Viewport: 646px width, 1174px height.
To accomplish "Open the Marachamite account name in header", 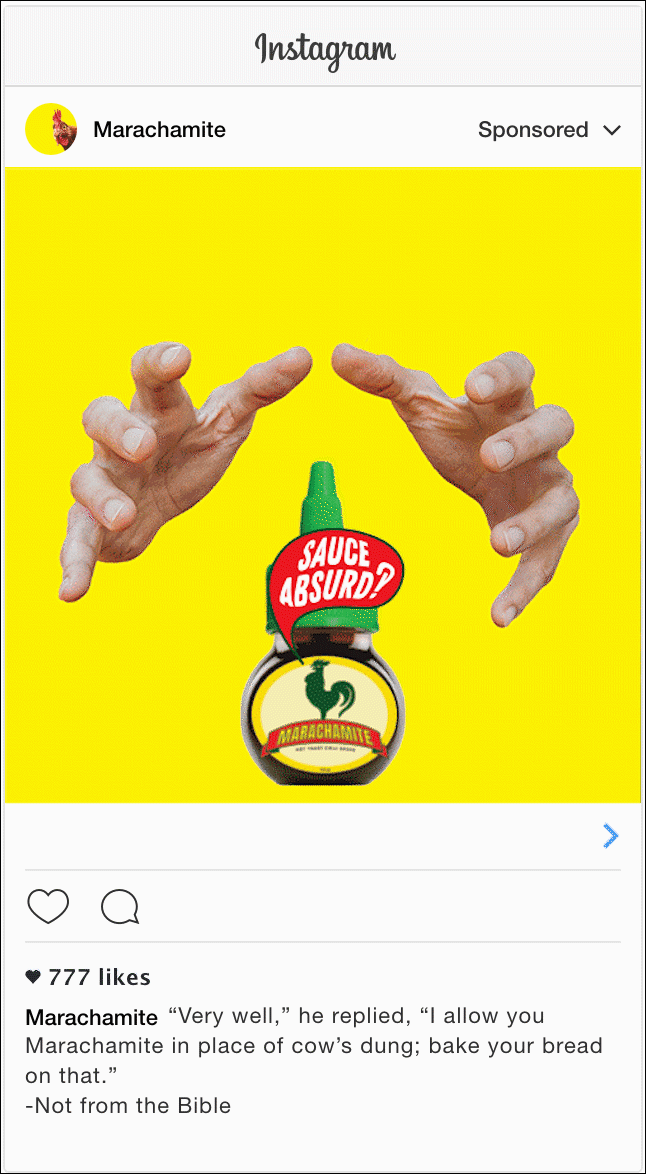I will [x=159, y=130].
